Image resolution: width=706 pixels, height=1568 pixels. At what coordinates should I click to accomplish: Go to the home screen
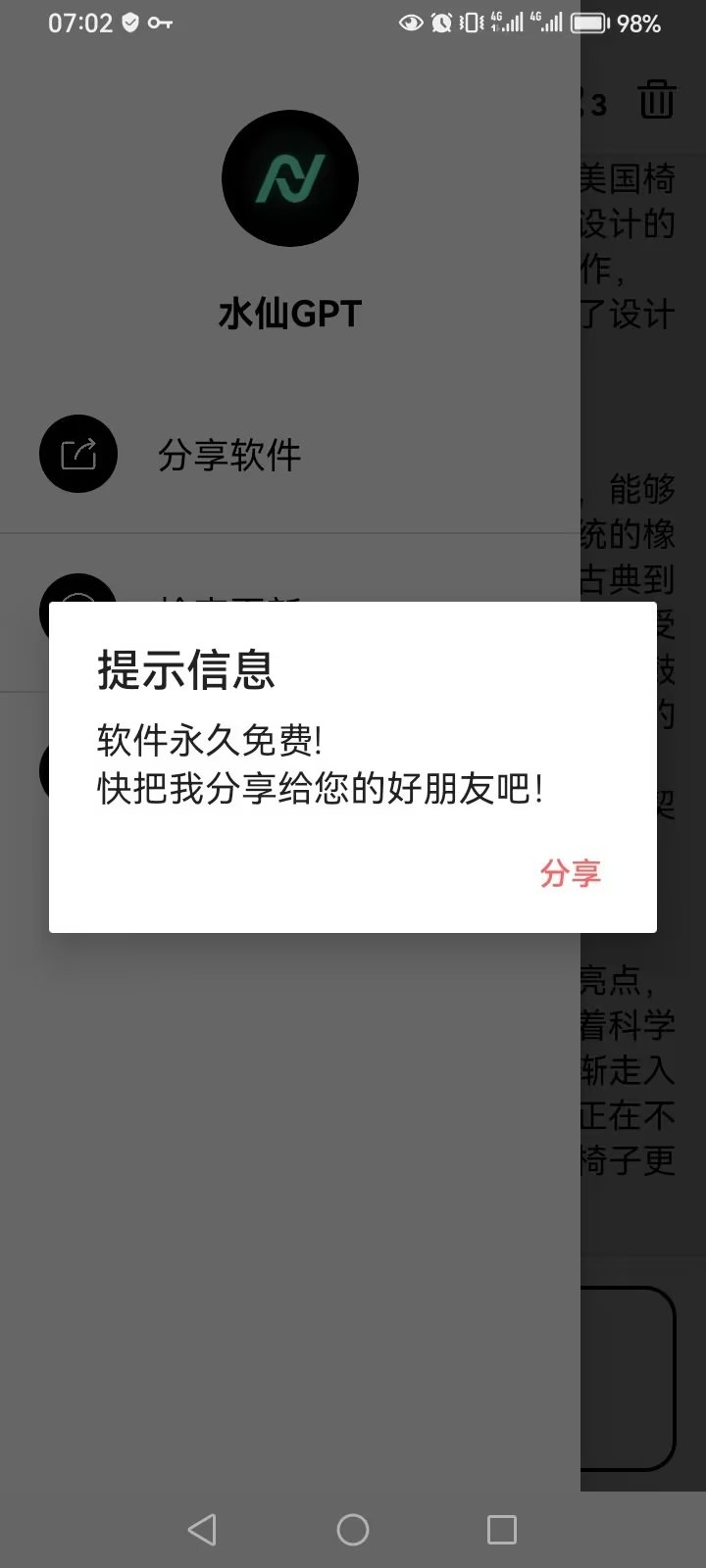353,1529
